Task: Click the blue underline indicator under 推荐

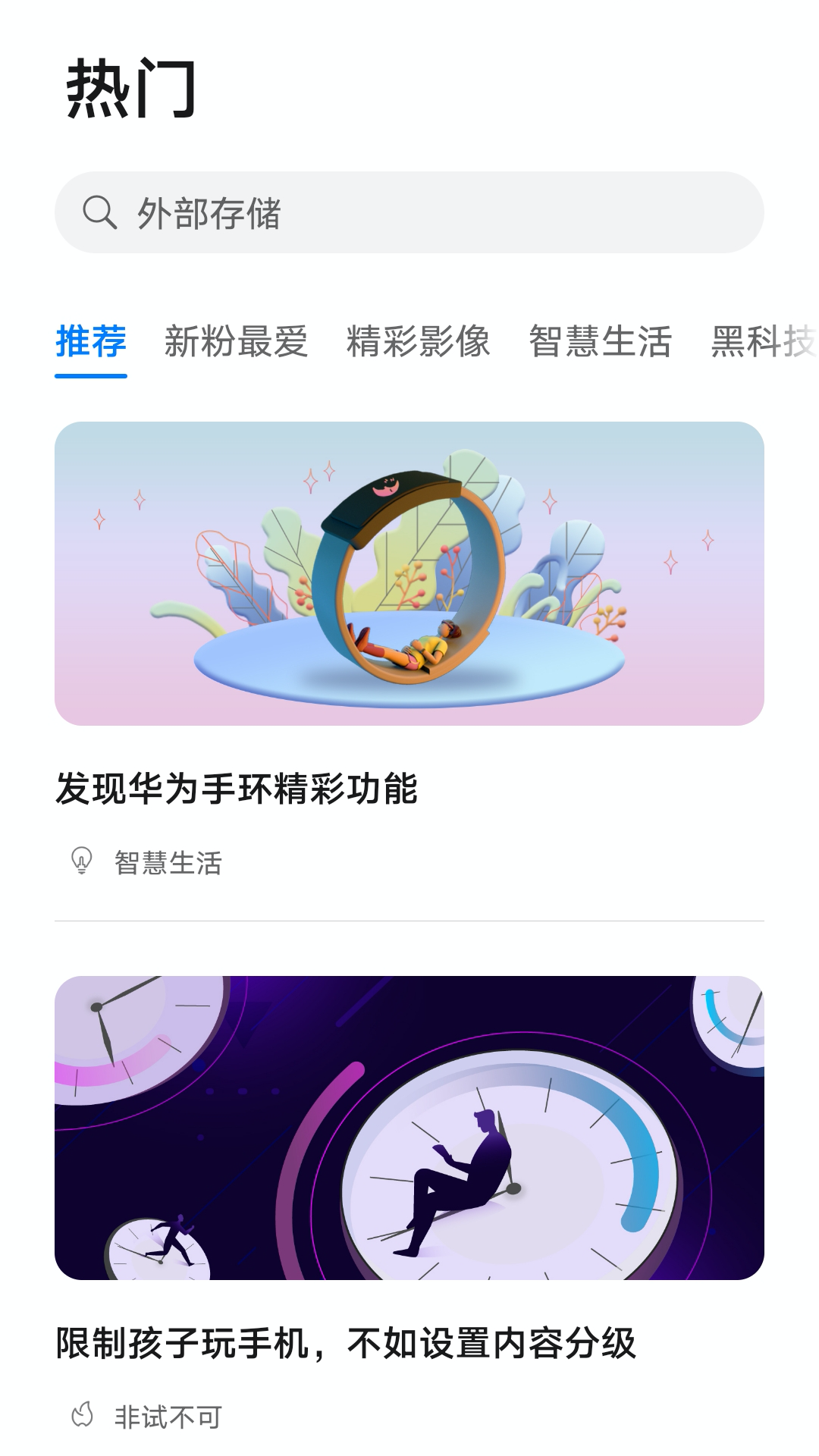Action: click(92, 375)
